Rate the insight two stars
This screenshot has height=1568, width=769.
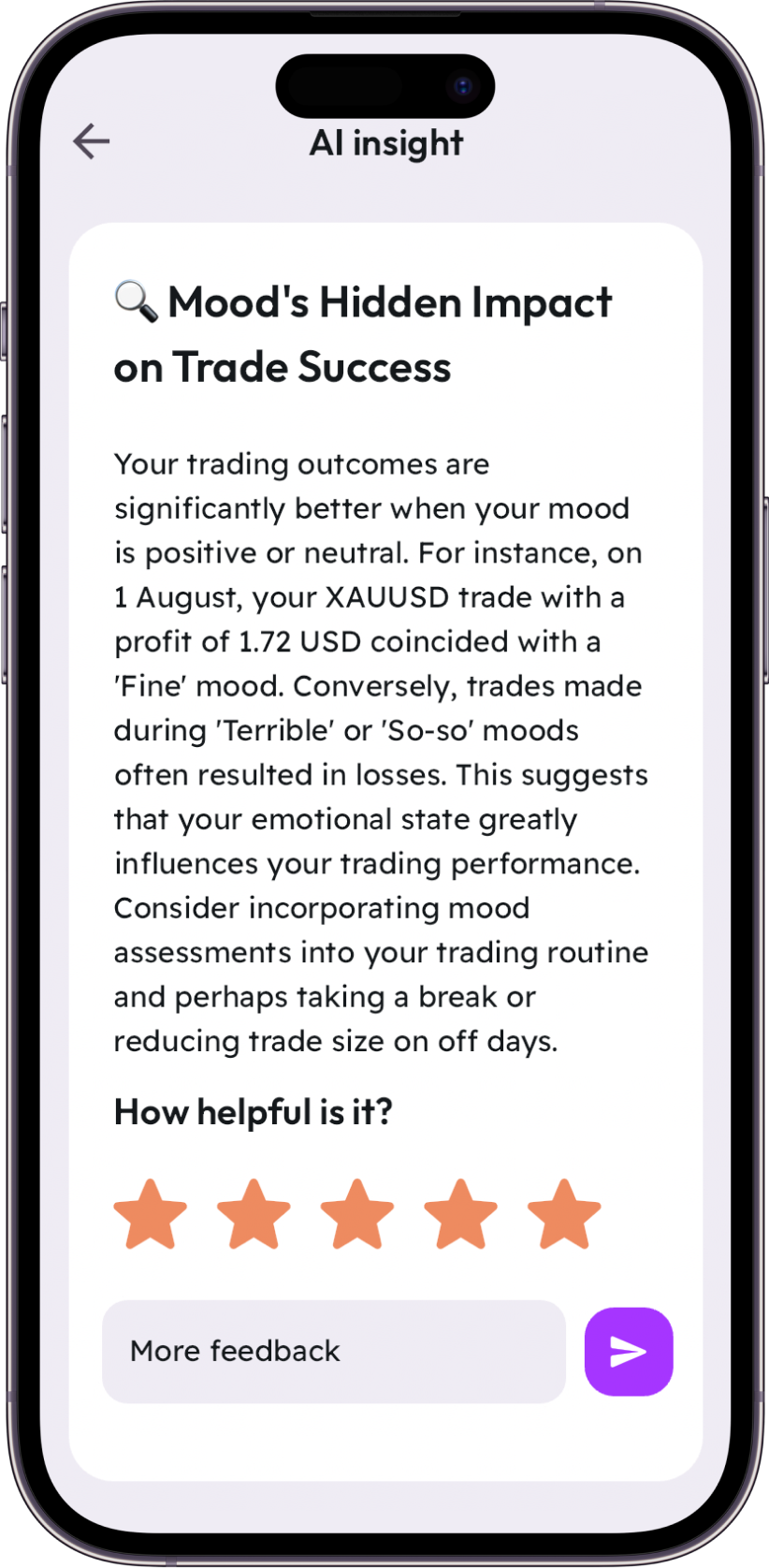254,1215
